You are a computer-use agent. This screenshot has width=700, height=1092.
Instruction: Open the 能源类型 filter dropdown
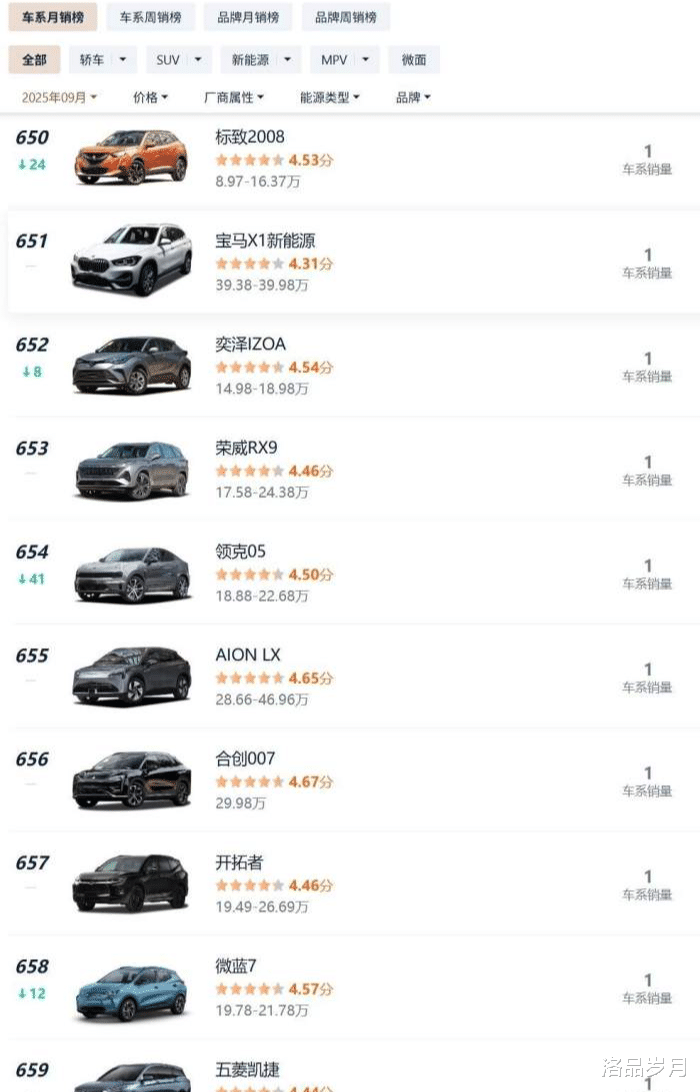329,98
